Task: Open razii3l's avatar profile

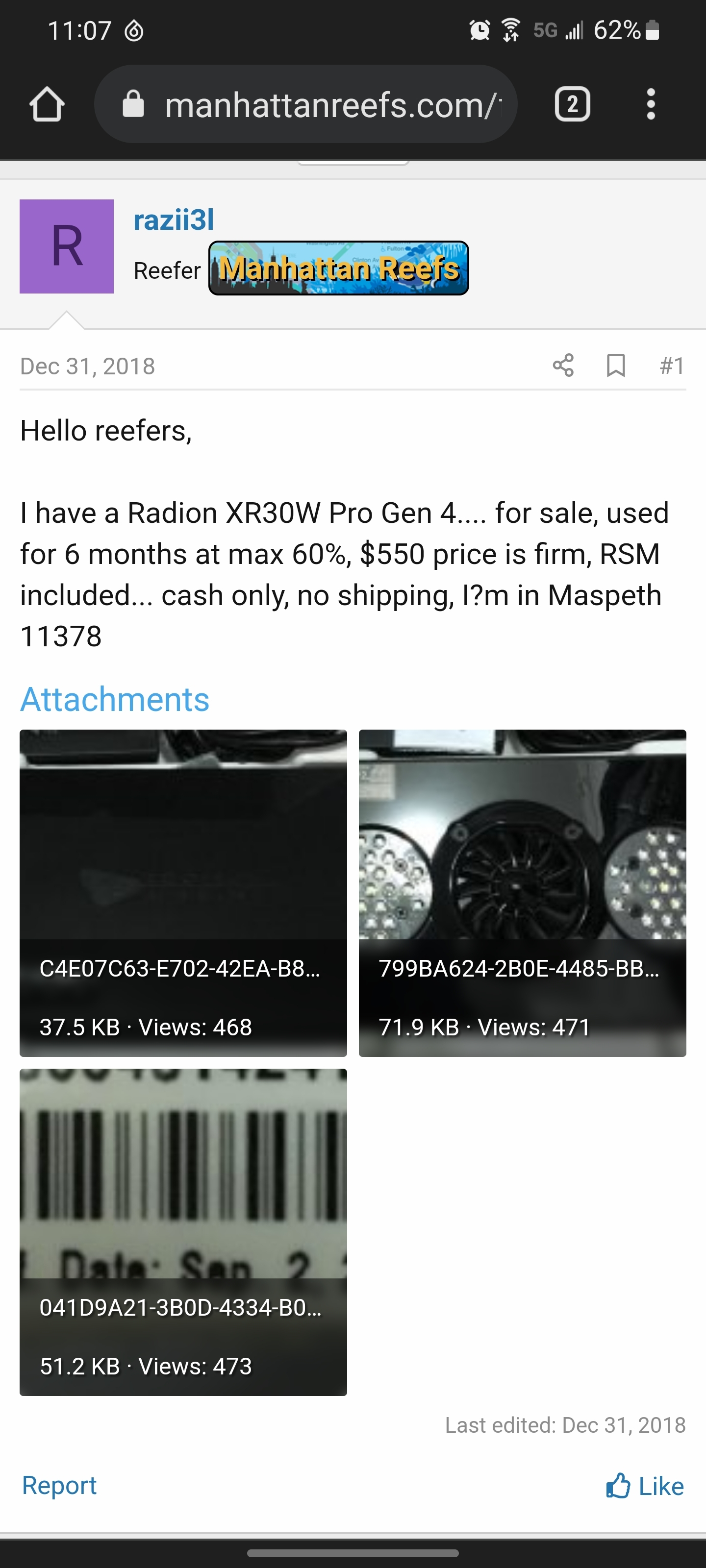Action: (x=66, y=246)
